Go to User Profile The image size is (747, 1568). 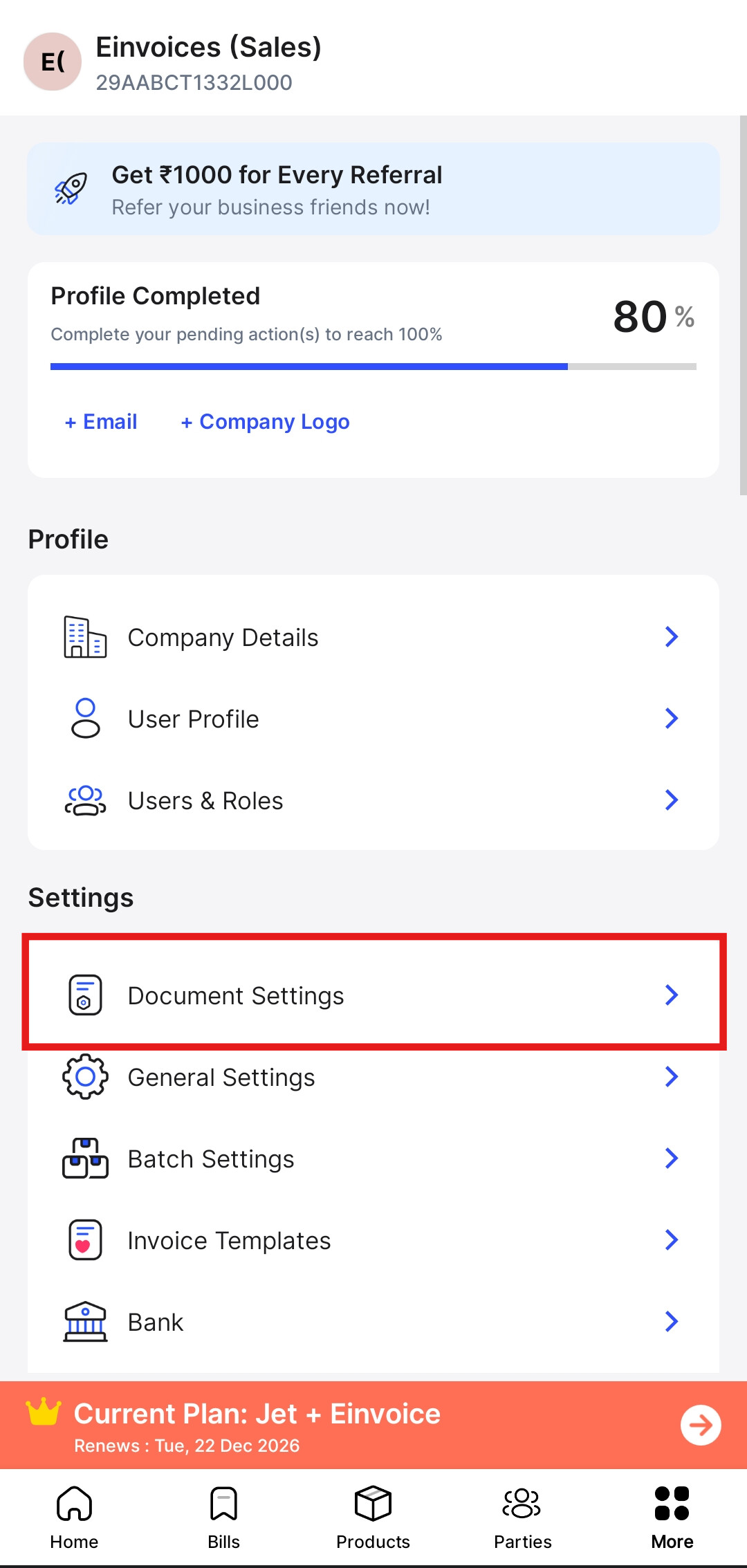point(373,719)
